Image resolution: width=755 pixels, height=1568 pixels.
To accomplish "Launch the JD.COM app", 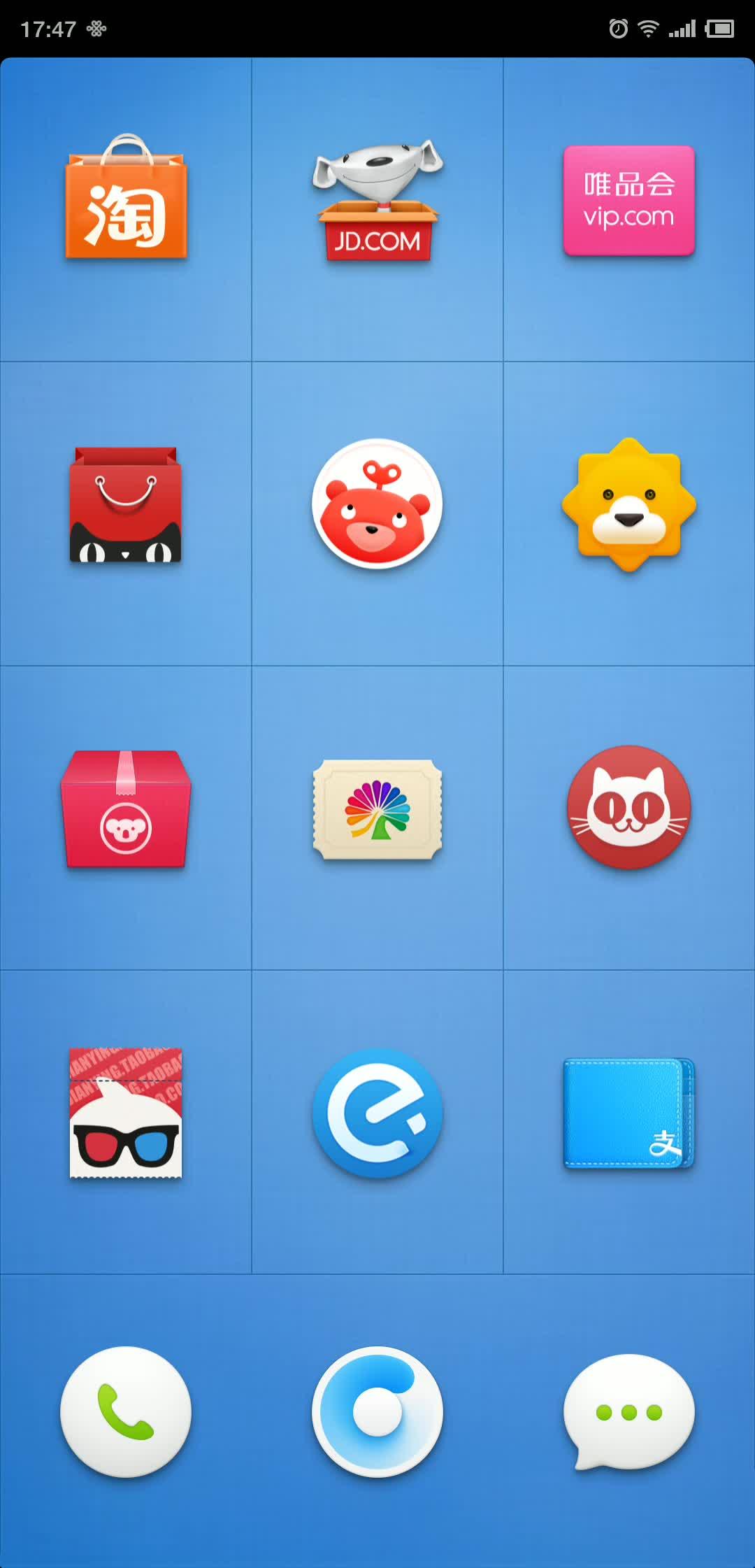I will pos(377,203).
